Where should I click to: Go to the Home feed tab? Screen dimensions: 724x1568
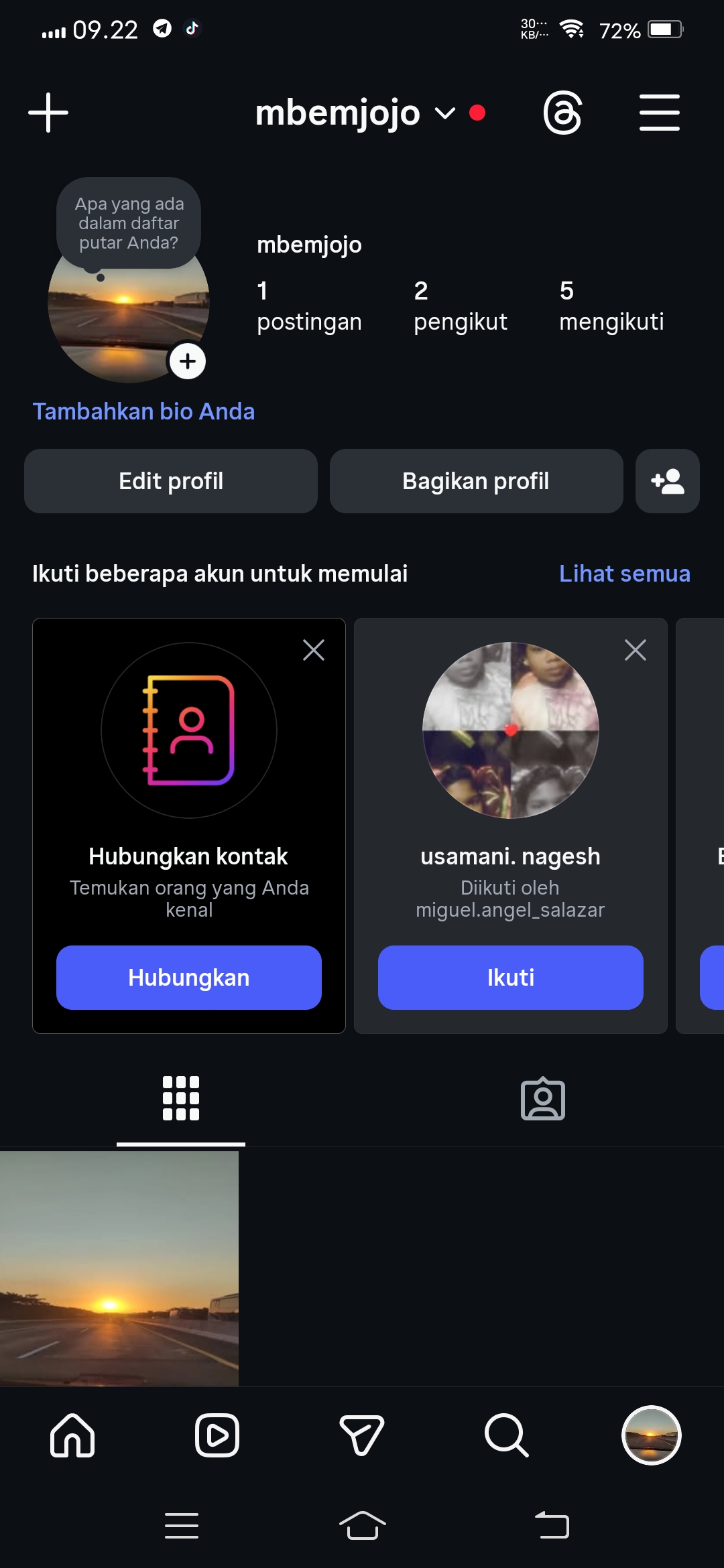pos(72,1435)
